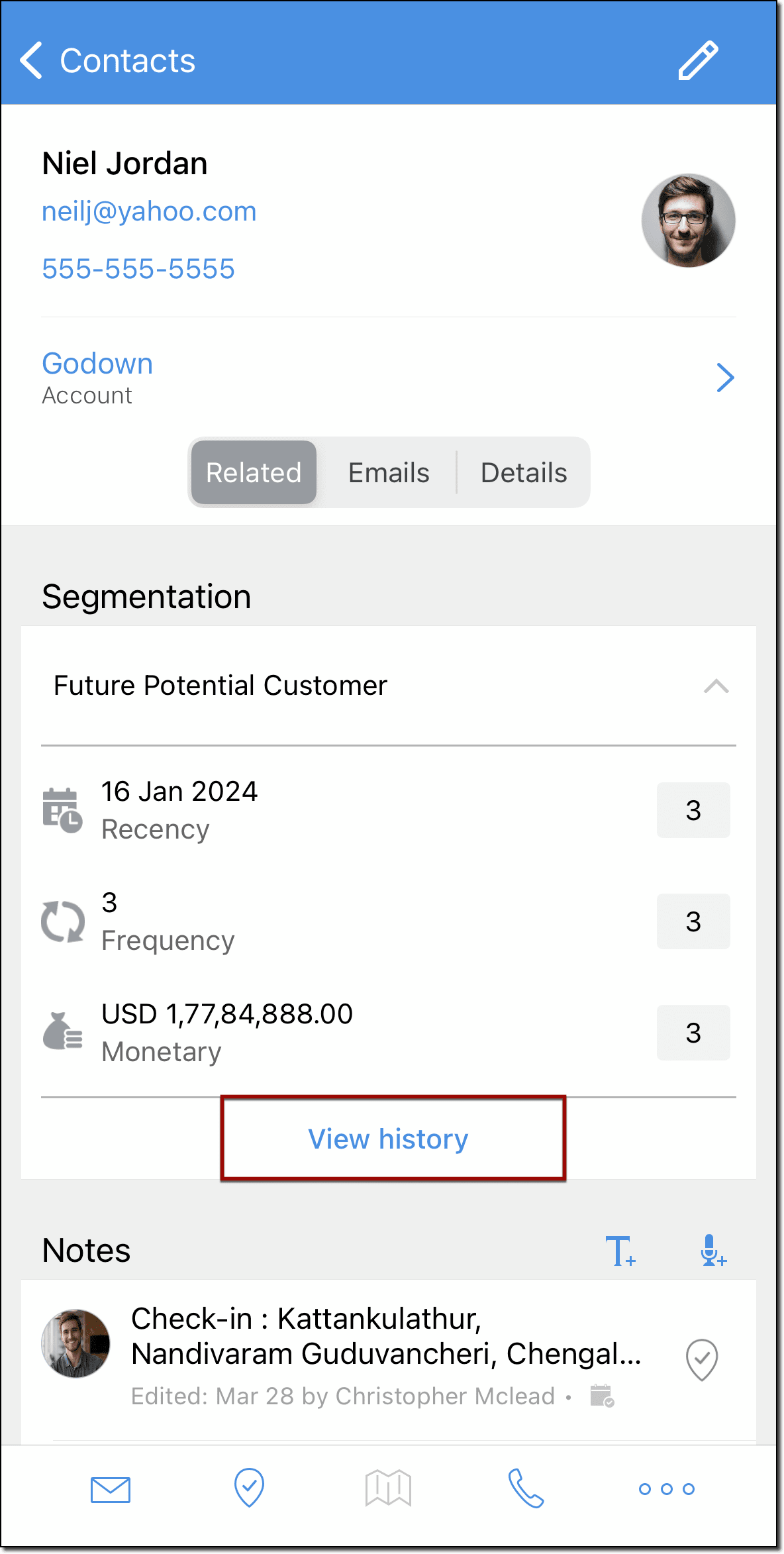784x1554 pixels.
Task: Edit contact with the pencil icon
Action: 698,61
